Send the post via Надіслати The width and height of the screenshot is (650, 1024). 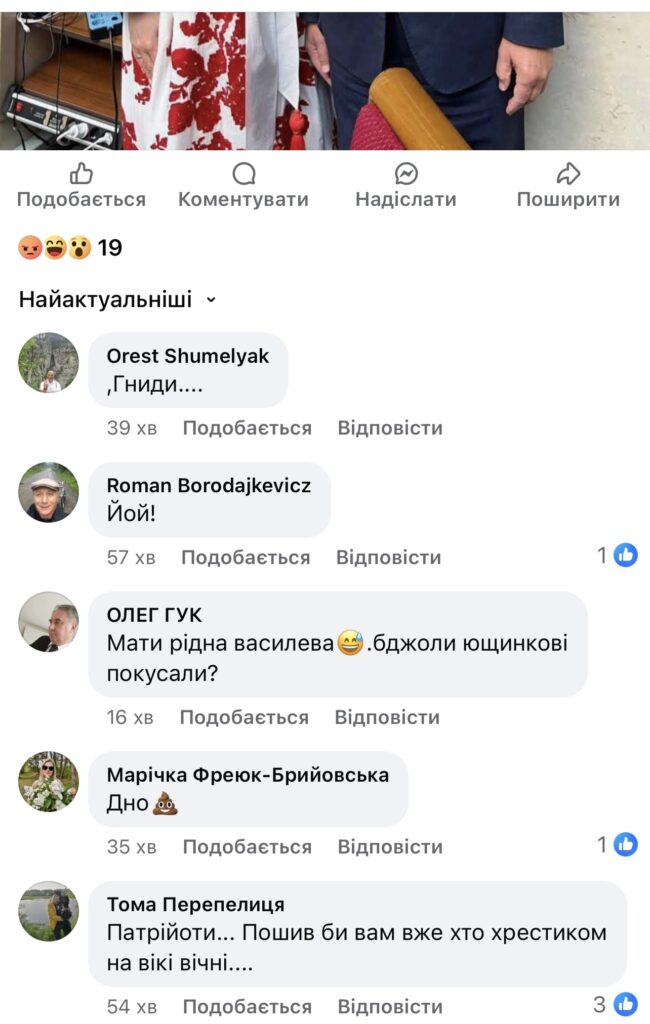click(405, 187)
